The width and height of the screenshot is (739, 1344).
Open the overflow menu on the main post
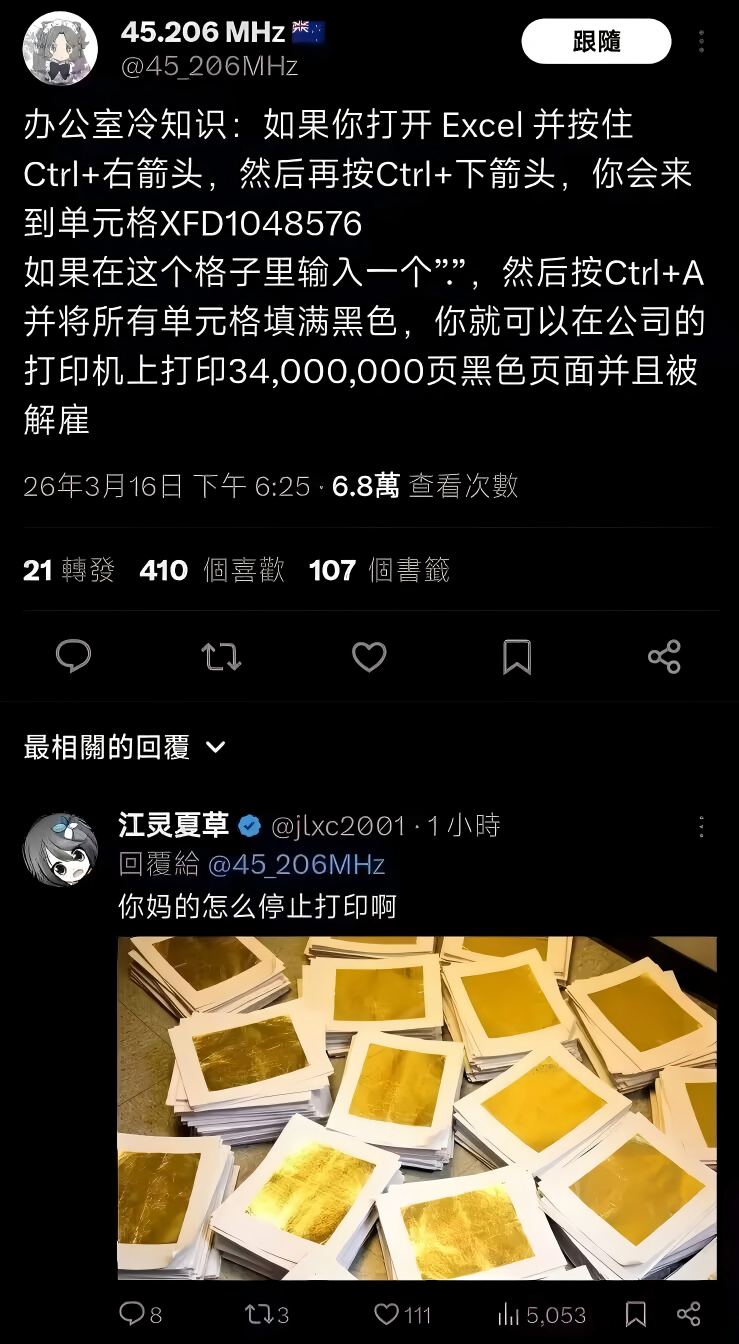[x=701, y=41]
